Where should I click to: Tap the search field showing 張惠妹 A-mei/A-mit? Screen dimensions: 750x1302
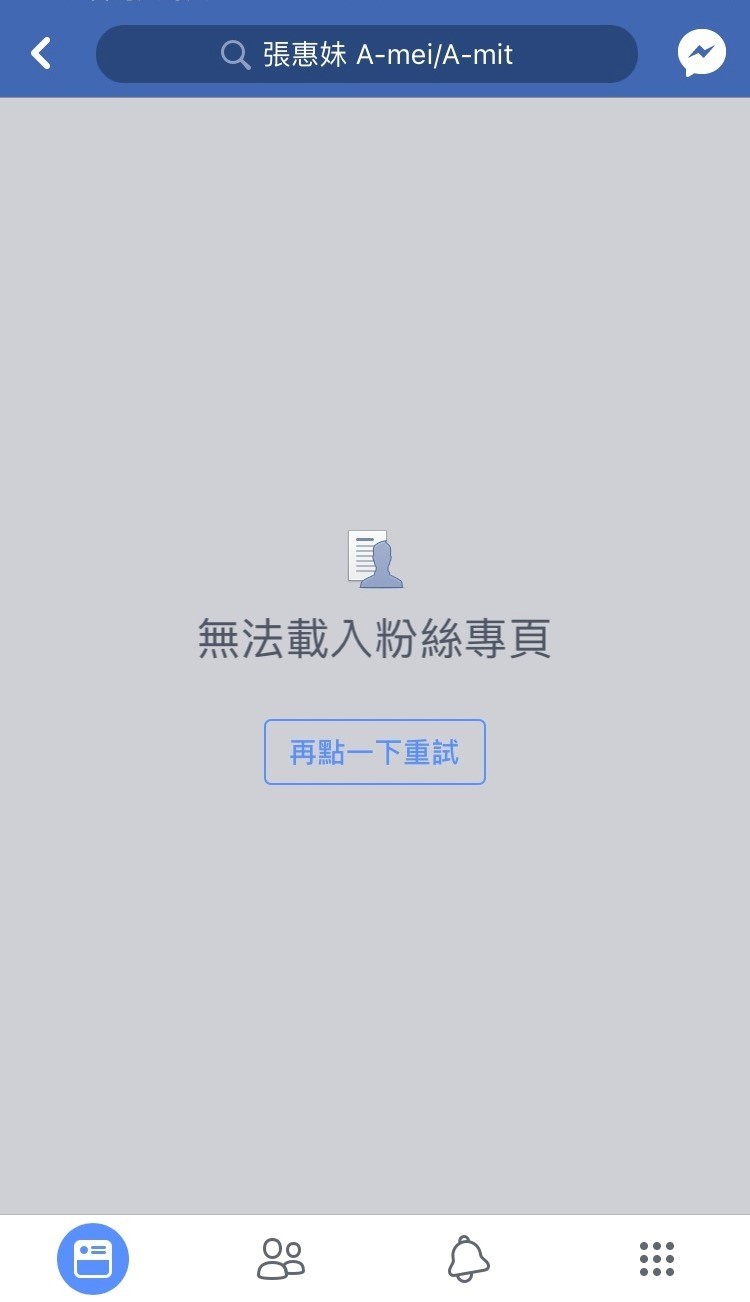367,54
